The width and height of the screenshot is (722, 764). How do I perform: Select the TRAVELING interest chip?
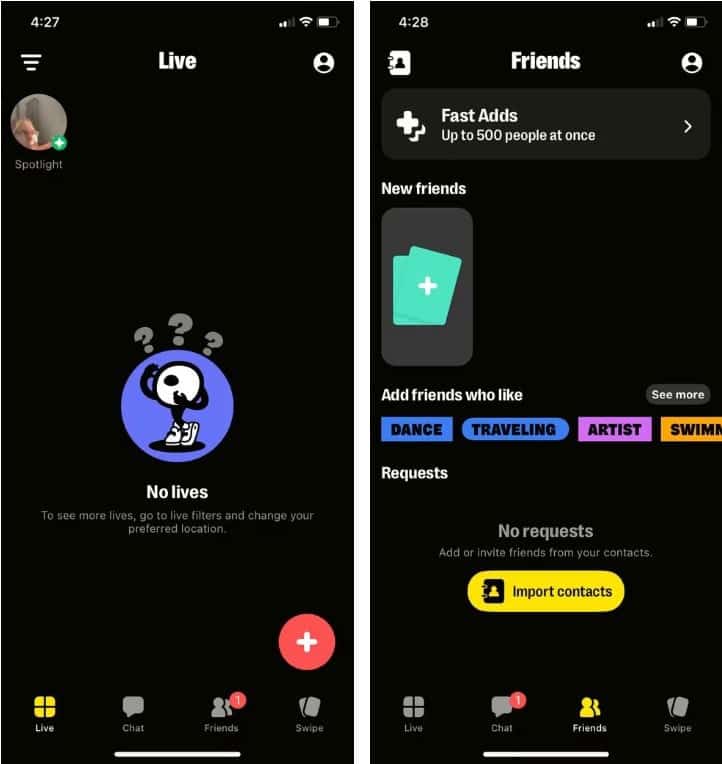point(514,429)
